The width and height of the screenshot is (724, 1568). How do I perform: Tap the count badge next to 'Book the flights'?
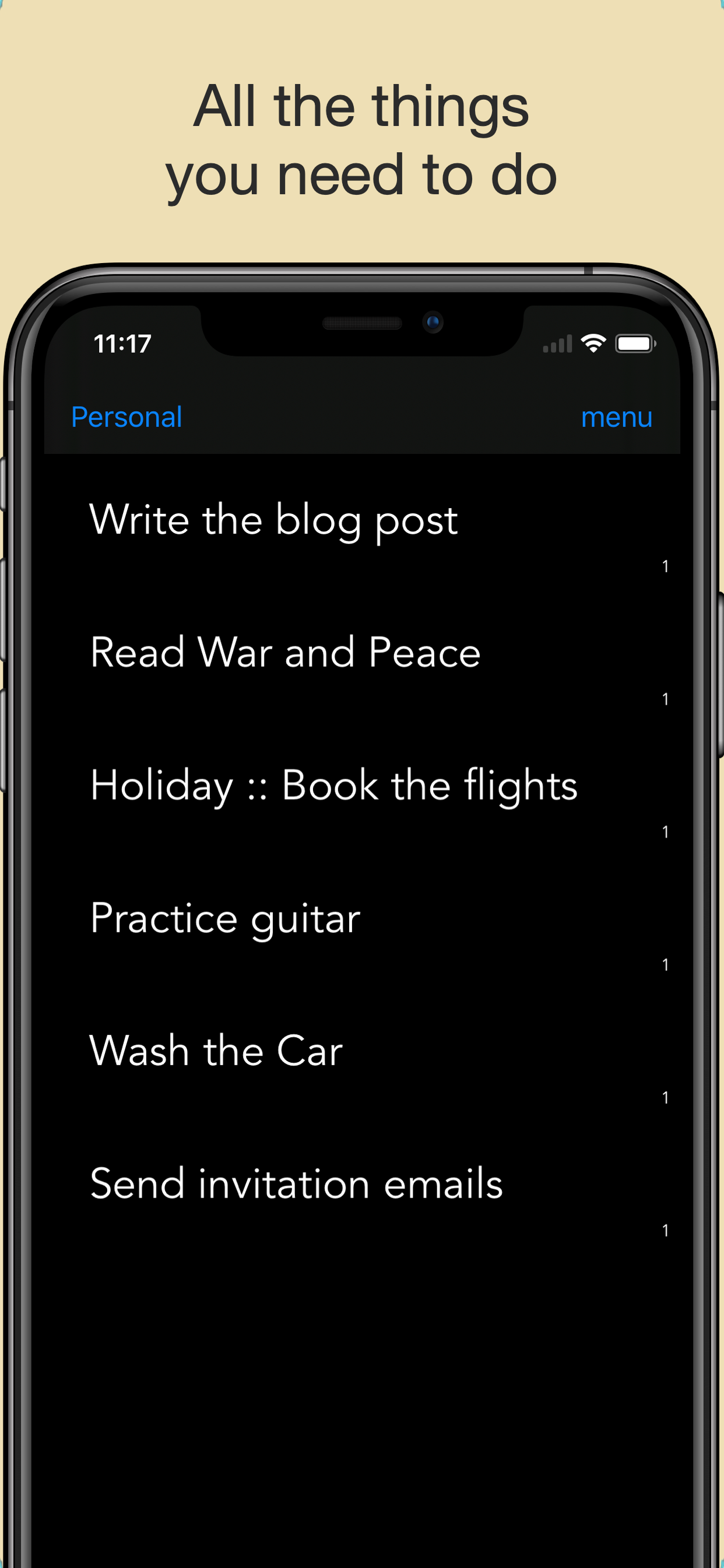(x=666, y=831)
